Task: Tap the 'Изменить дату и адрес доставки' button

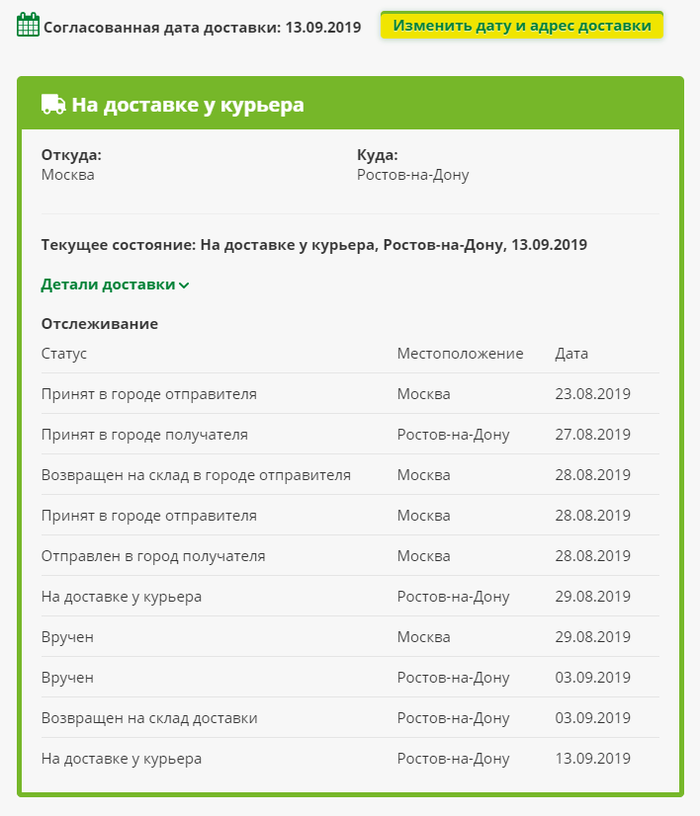Action: click(x=521, y=25)
